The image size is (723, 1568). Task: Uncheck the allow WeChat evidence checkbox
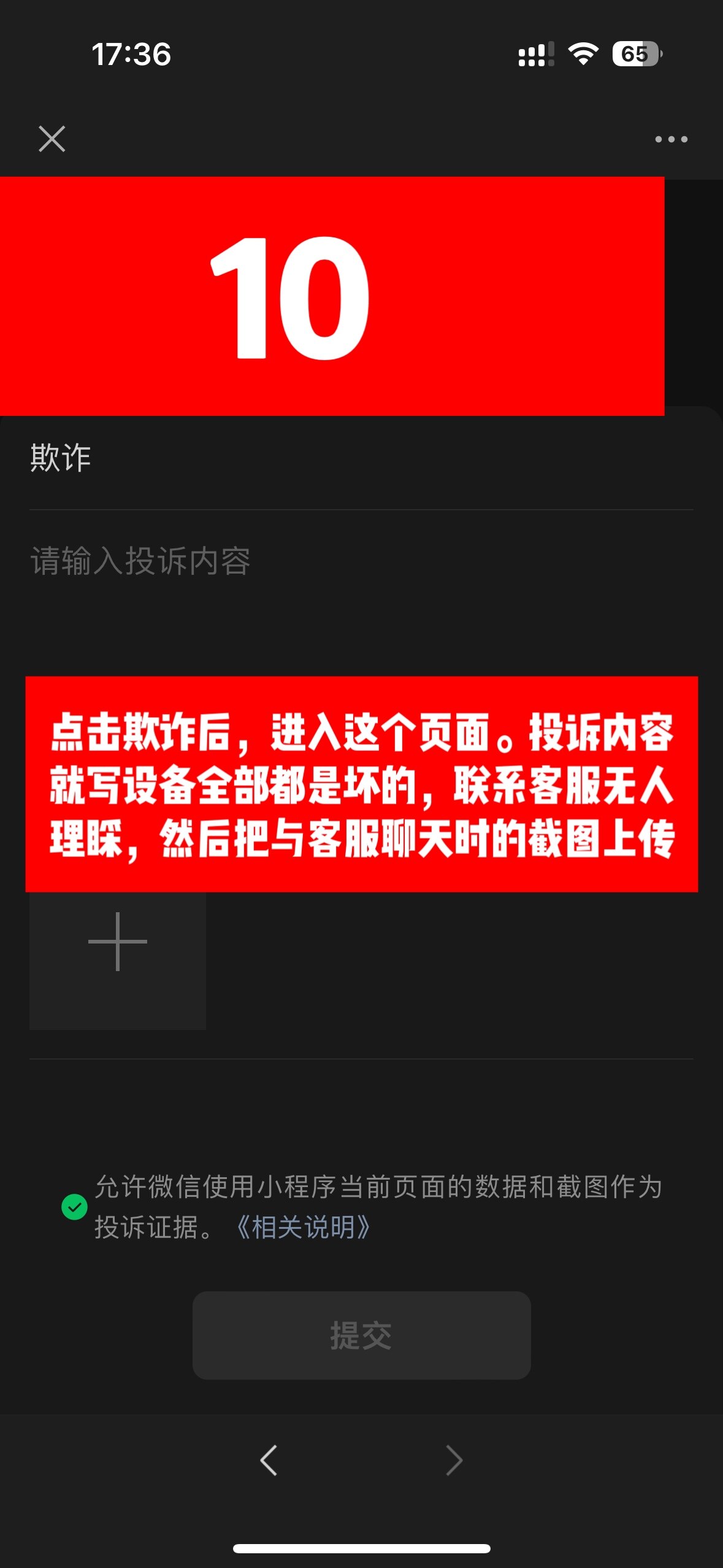(x=74, y=1207)
